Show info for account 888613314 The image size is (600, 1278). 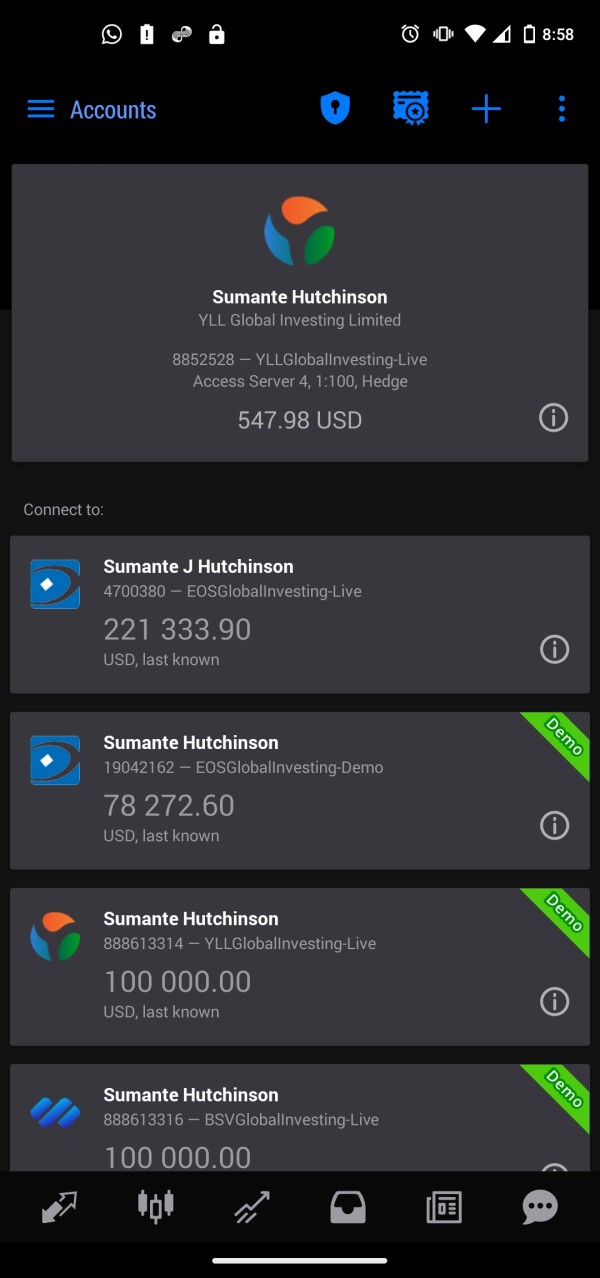pos(554,1001)
